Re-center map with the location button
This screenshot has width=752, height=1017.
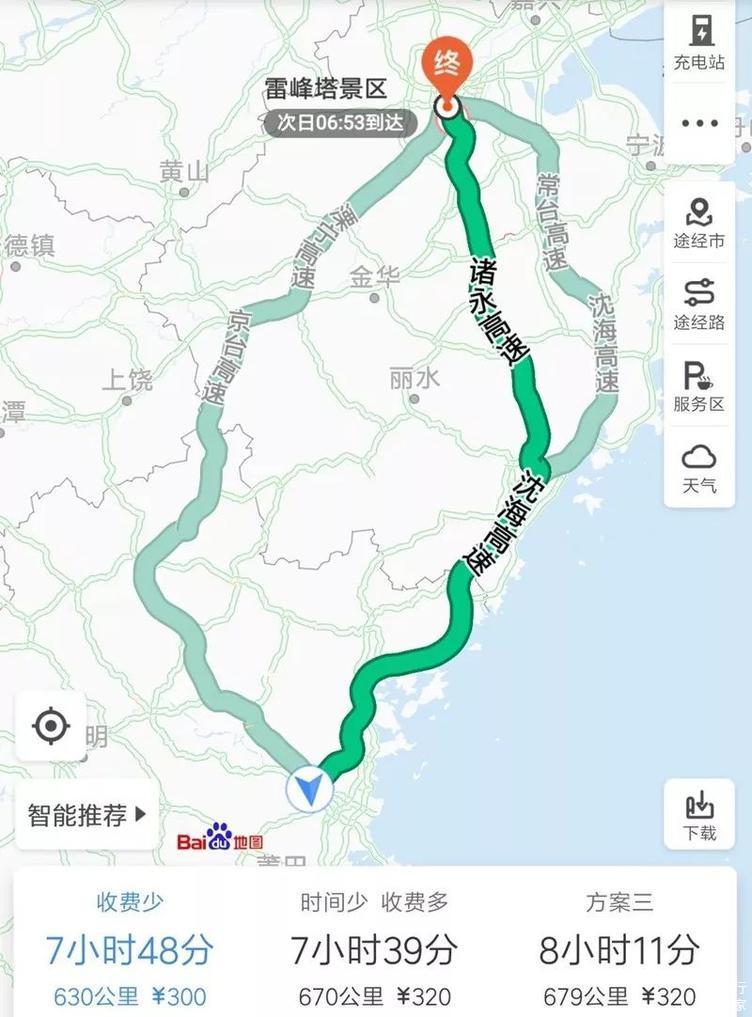coord(51,725)
